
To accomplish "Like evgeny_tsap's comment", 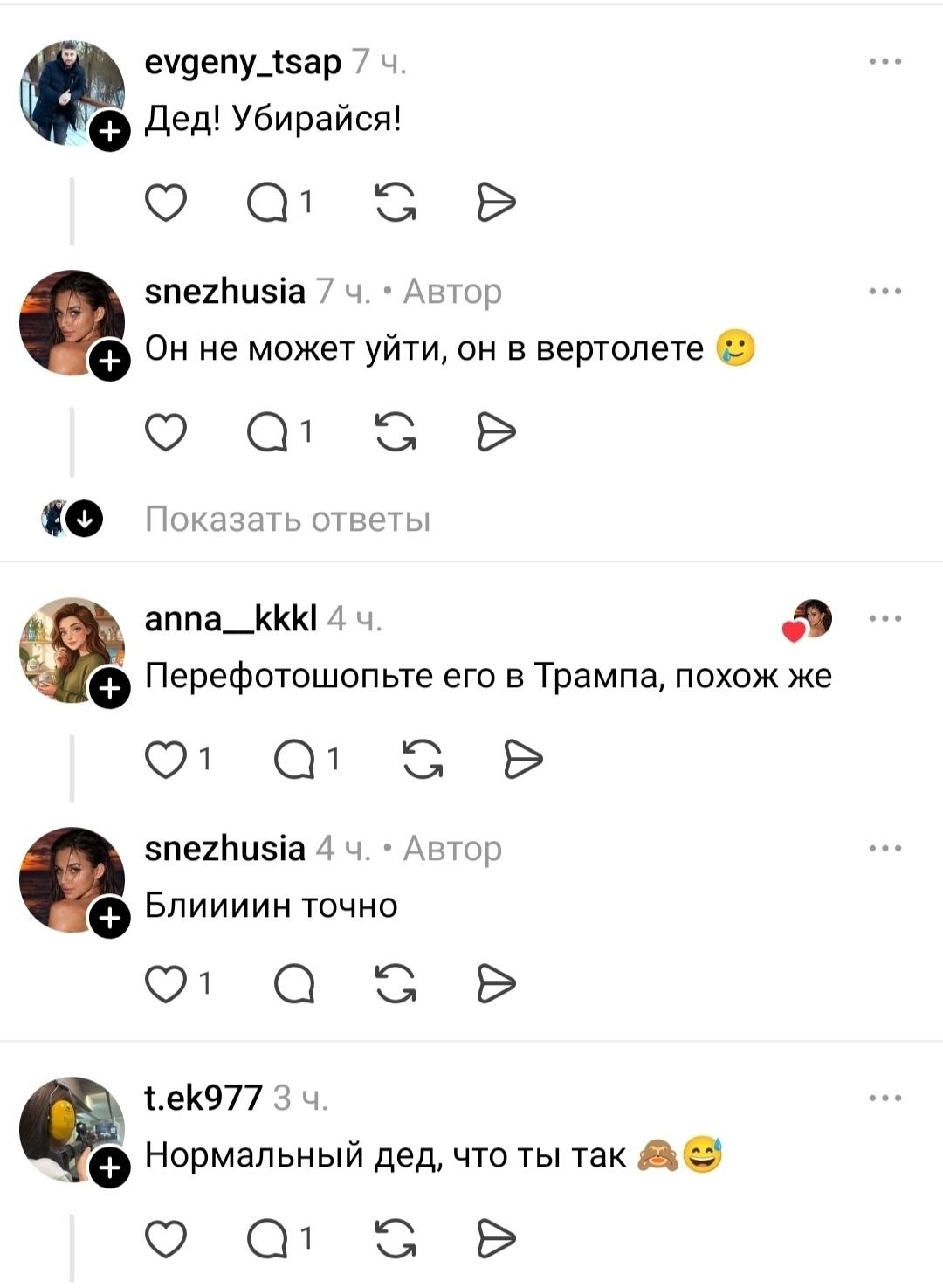I will pyautogui.click(x=165, y=203).
